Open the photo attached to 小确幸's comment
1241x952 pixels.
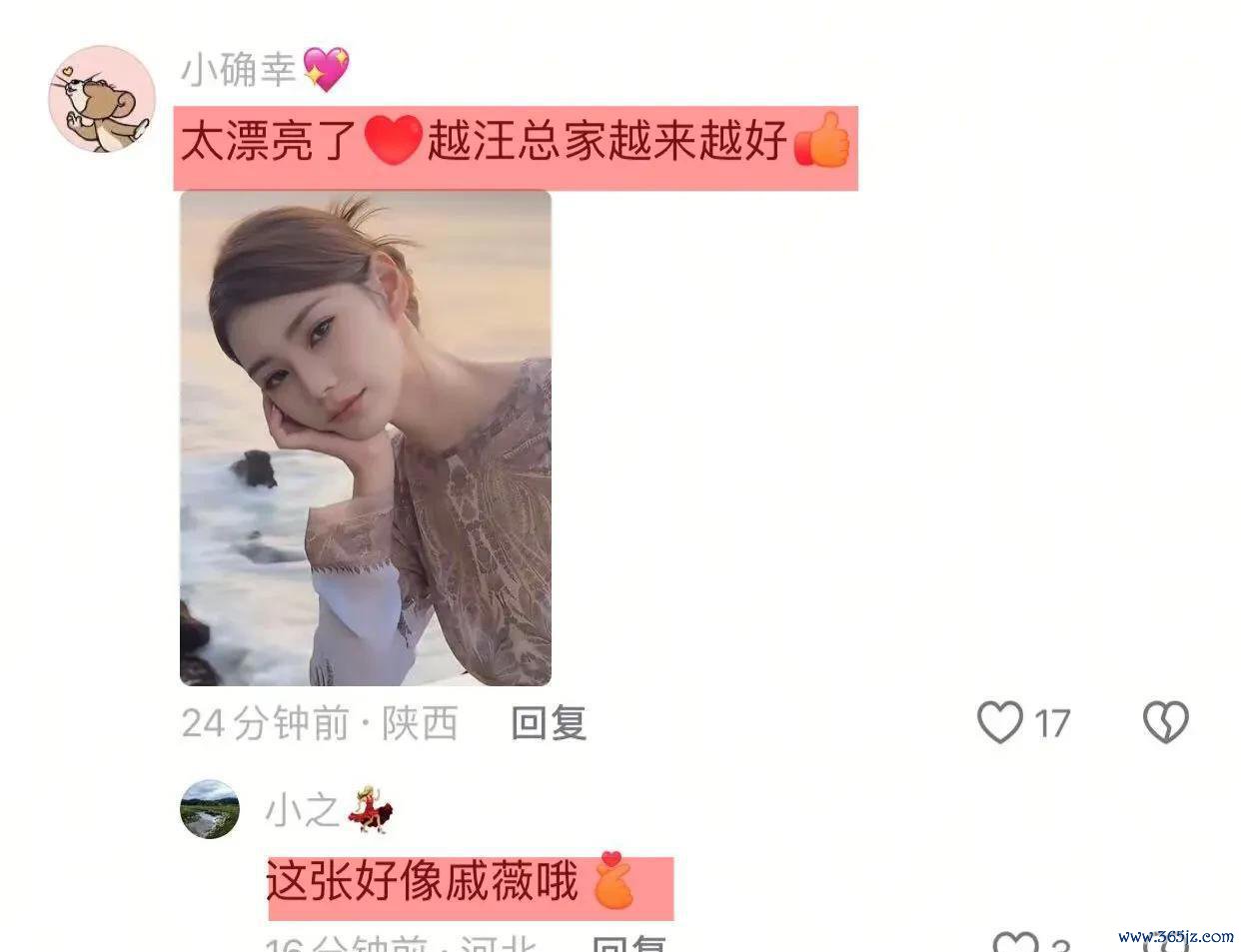[365, 438]
